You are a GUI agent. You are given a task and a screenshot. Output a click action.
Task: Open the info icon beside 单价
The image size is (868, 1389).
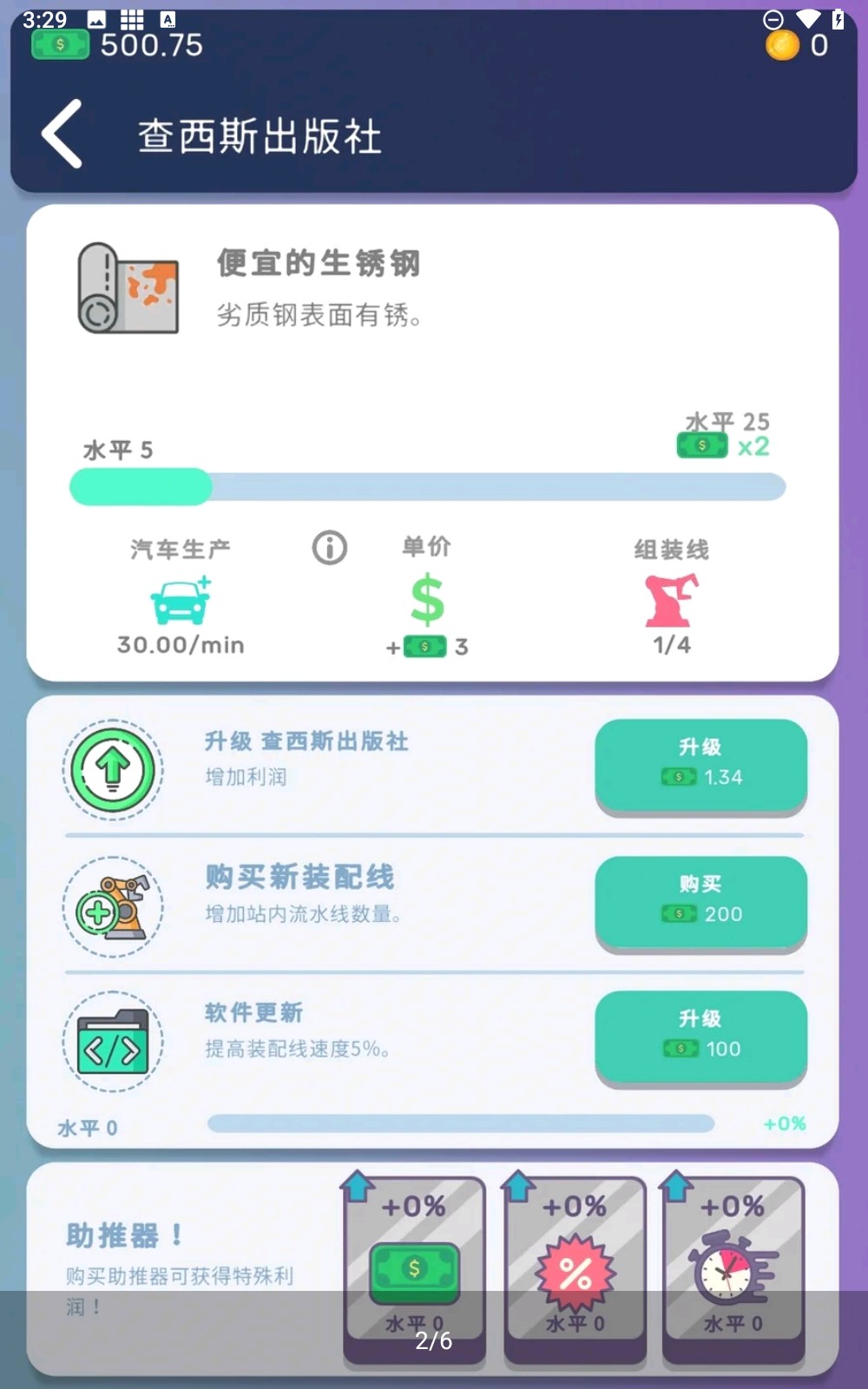330,548
